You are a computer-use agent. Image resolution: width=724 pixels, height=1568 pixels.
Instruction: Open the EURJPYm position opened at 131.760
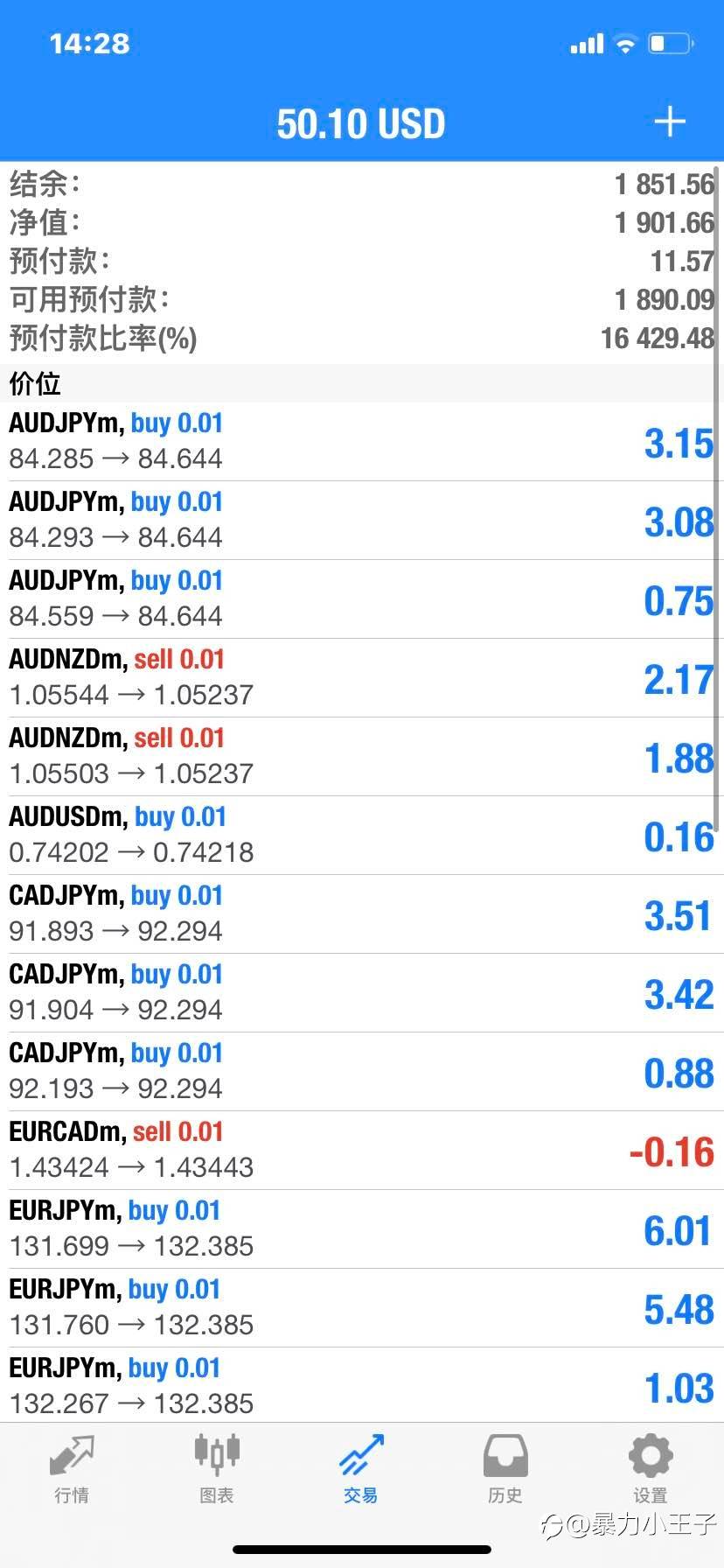point(362,1308)
